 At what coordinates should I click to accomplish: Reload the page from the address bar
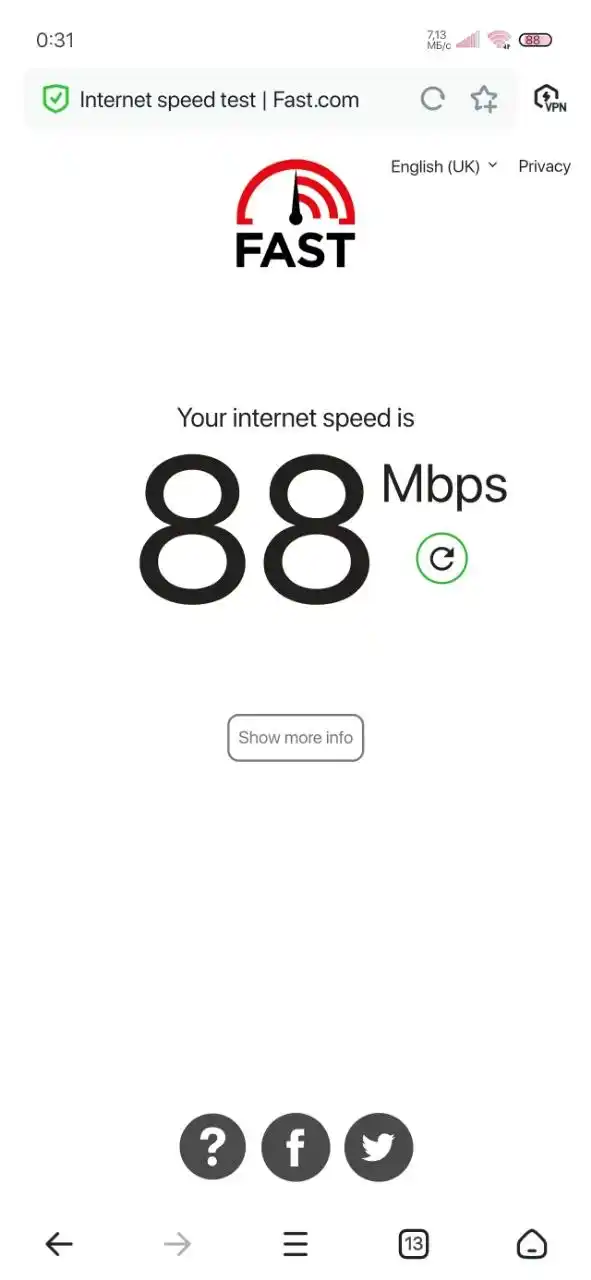pyautogui.click(x=432, y=99)
